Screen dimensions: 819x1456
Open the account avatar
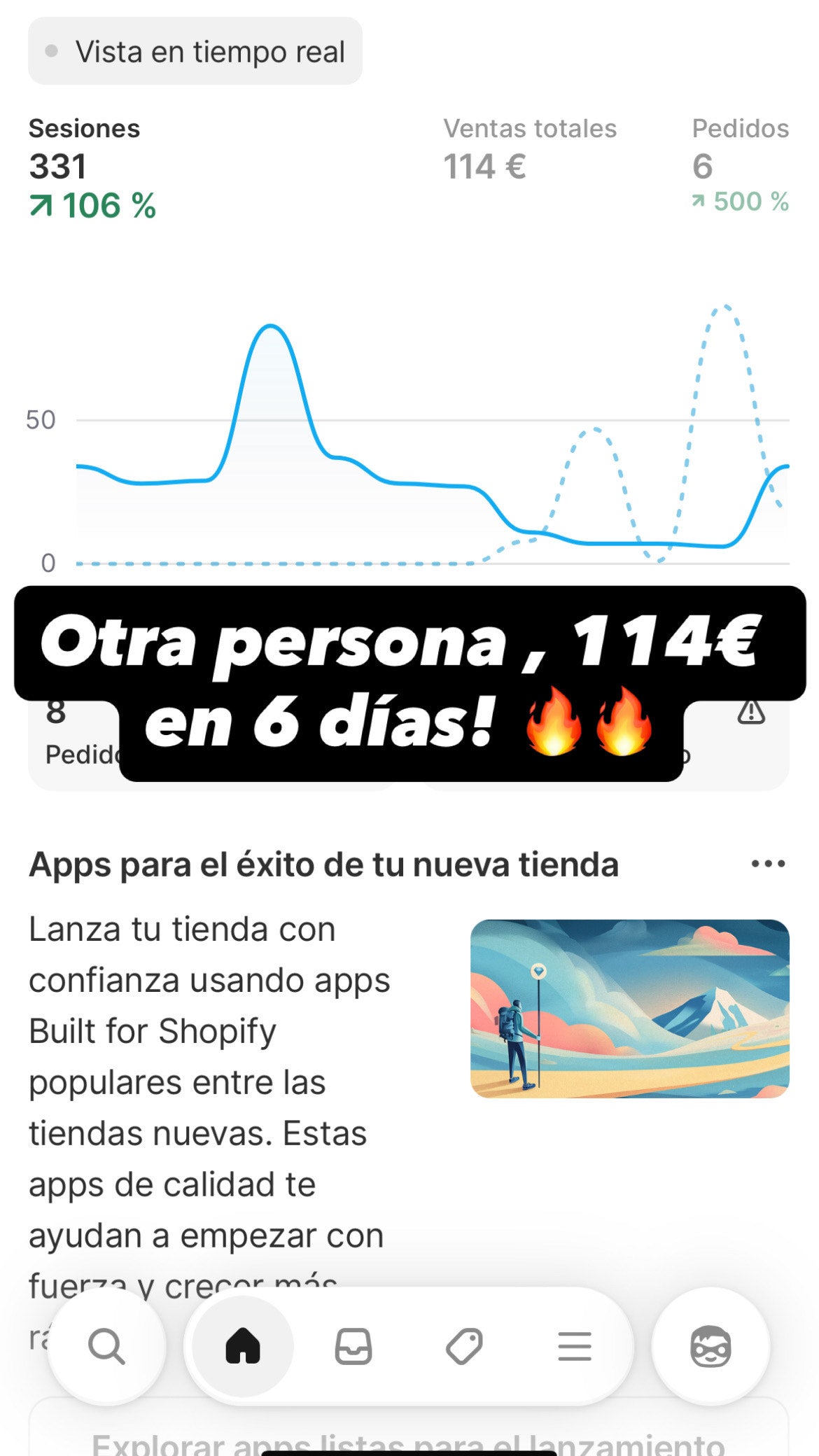tap(710, 1345)
